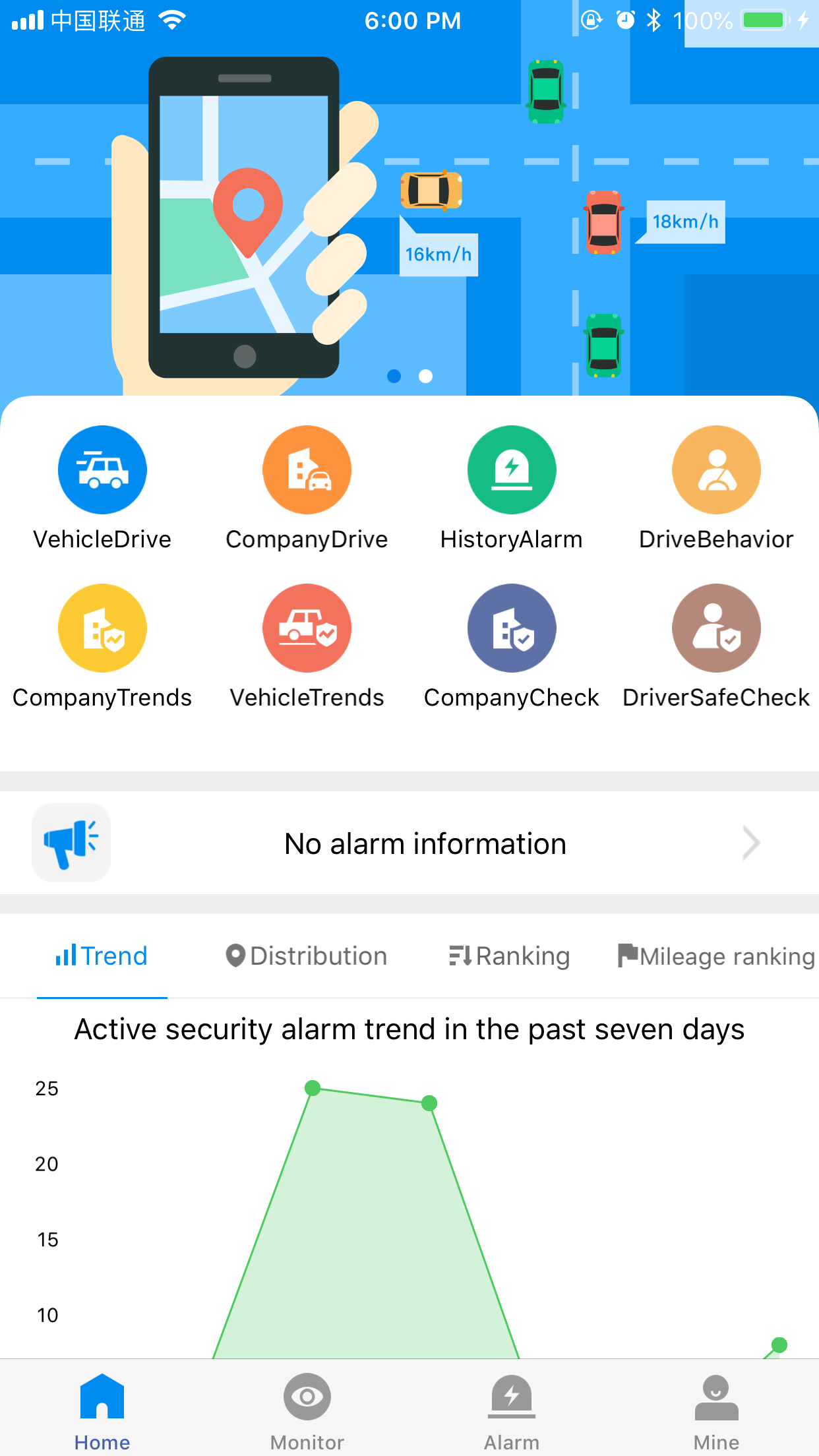
Task: Open CompanyDrive
Action: coord(307,470)
